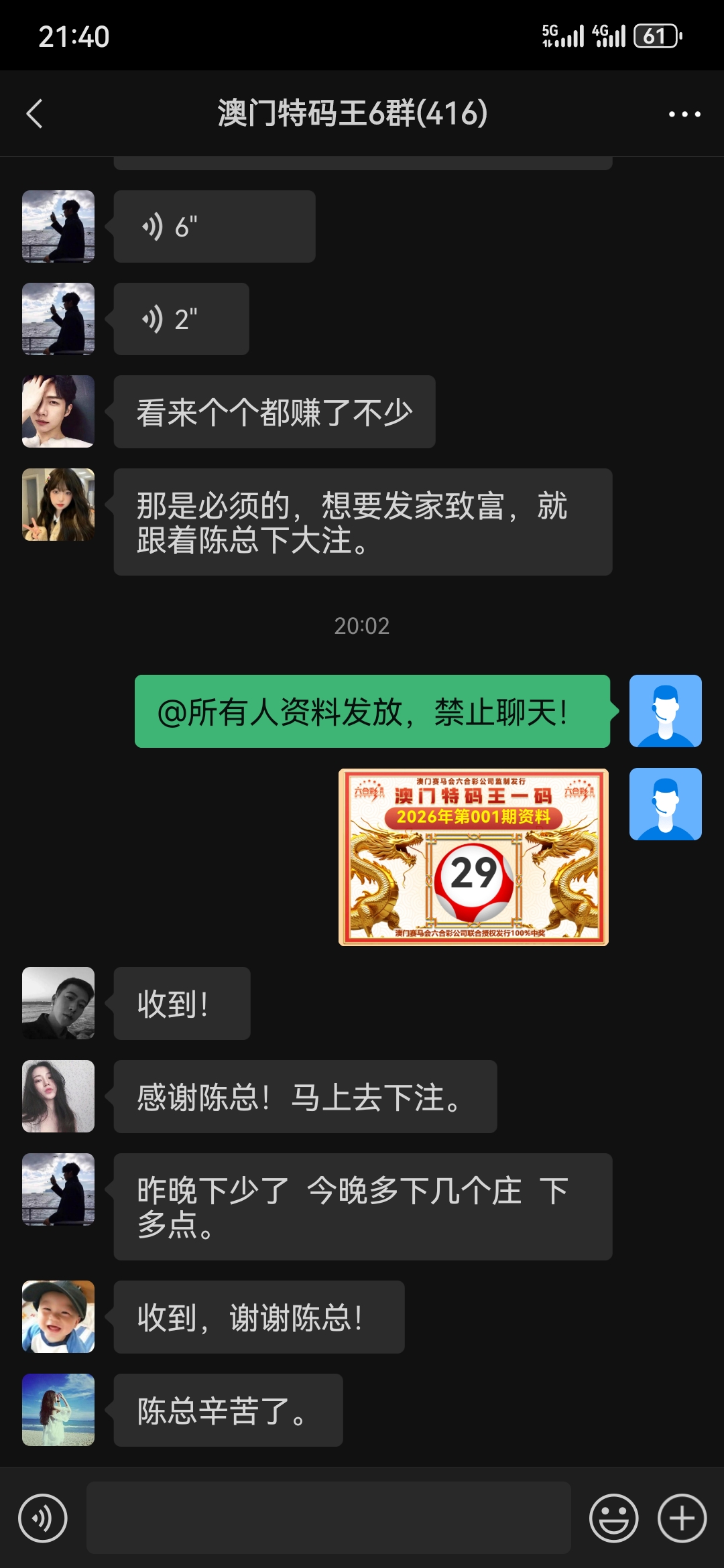View profile beside 收到，谢谢陈总！
724x1568 pixels.
58,1317
